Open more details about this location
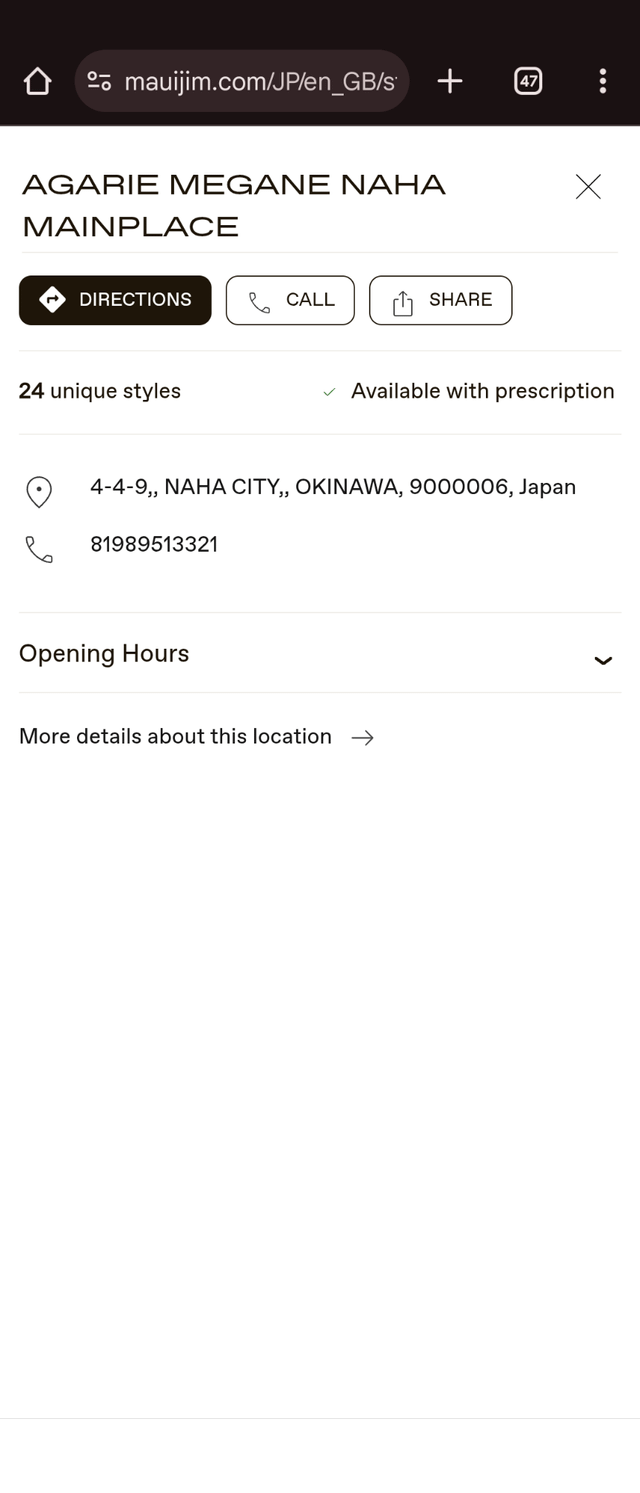The width and height of the screenshot is (640, 1493). pos(196,737)
